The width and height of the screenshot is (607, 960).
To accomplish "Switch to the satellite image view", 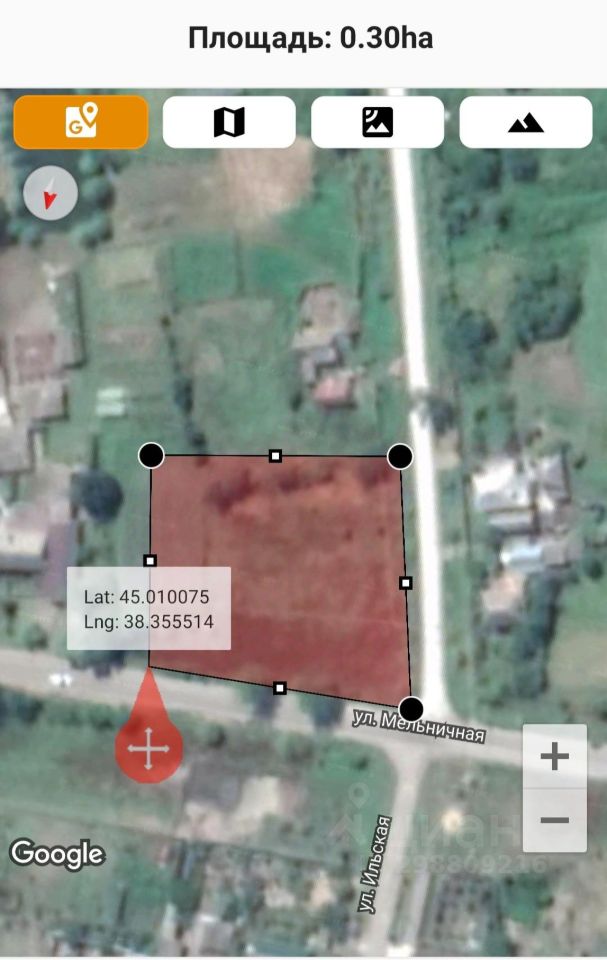I will [x=377, y=122].
